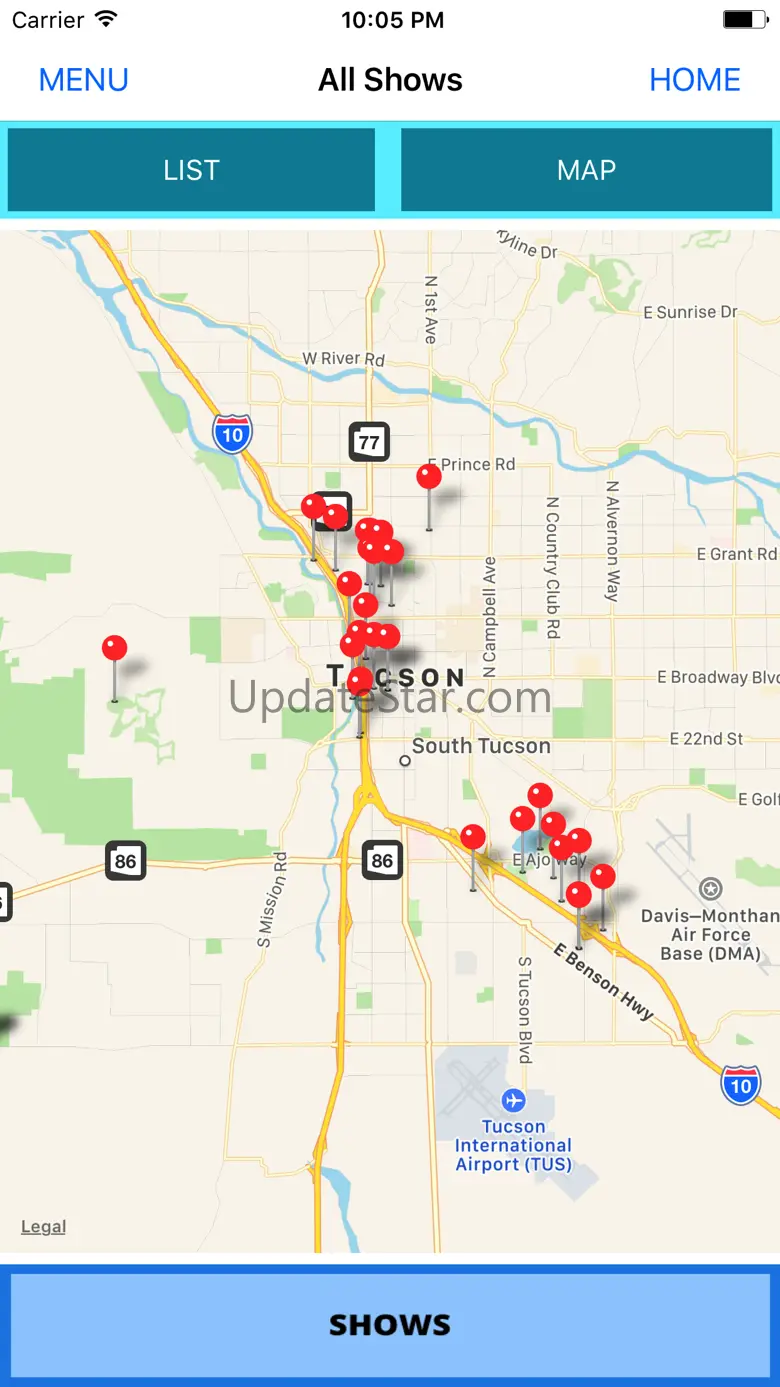Go to HOME from the top bar
Image resolution: width=780 pixels, height=1387 pixels.
(x=695, y=80)
